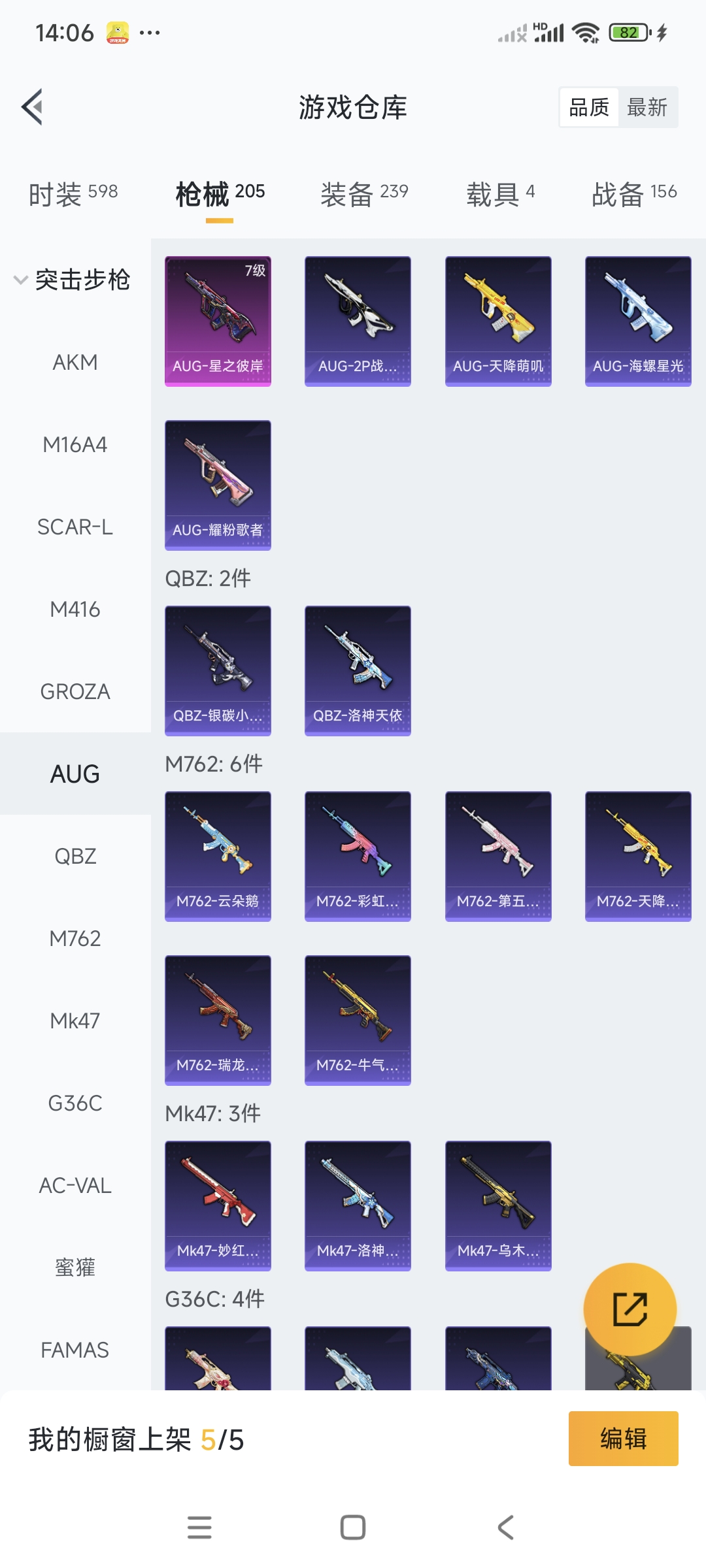Open the AUG-星之彼岸 skin
The width and height of the screenshot is (706, 1568).
tap(218, 321)
